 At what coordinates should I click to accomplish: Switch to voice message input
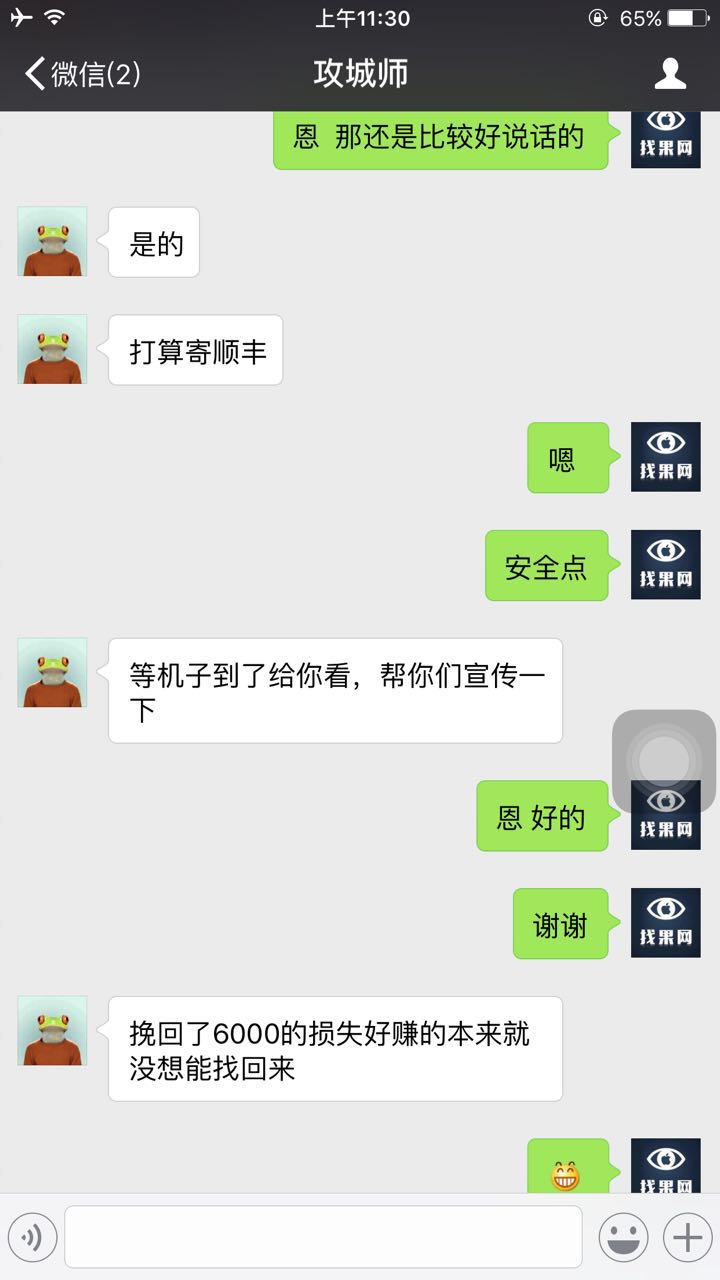[32, 1238]
